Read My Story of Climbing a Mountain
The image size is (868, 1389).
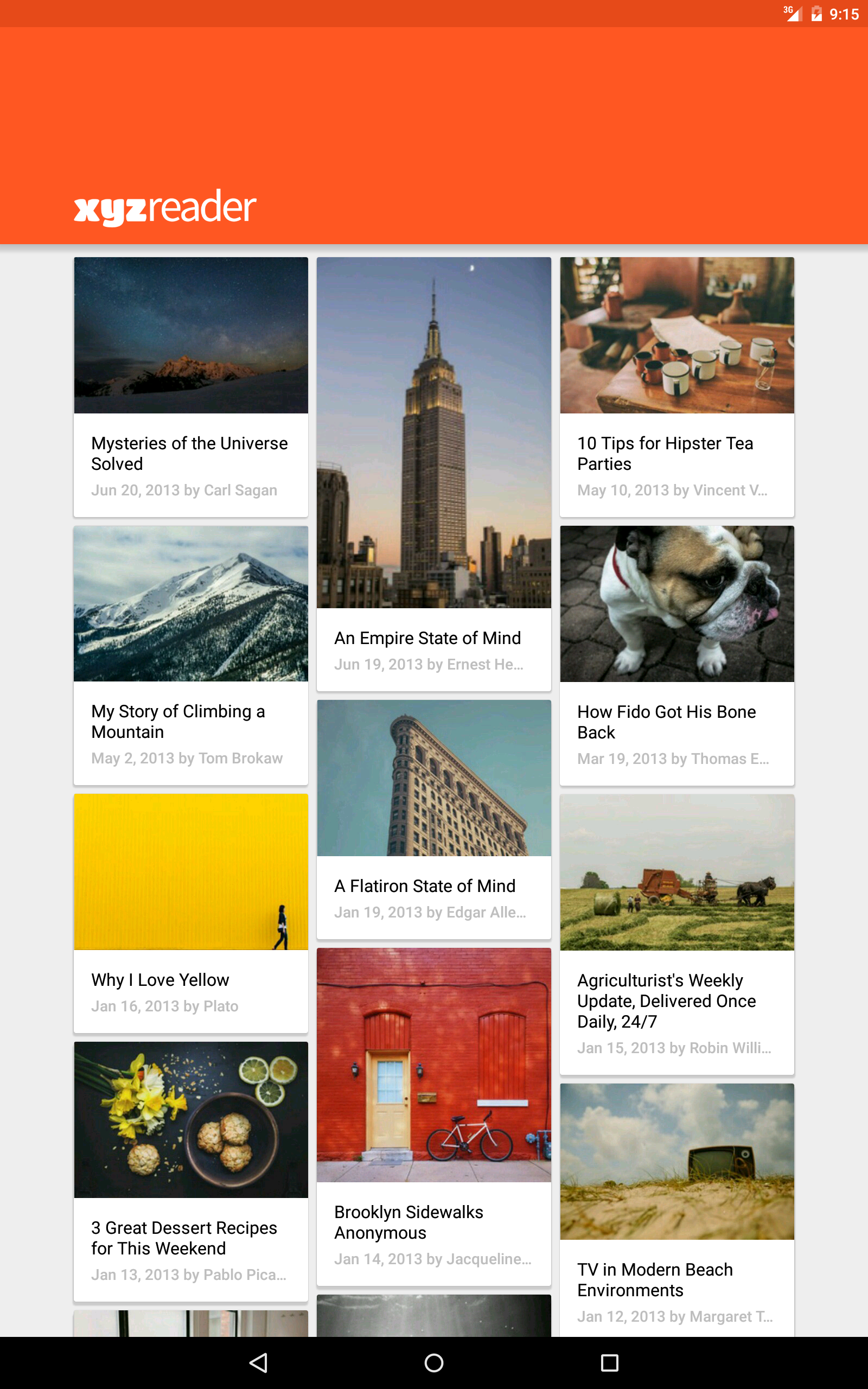coord(190,655)
